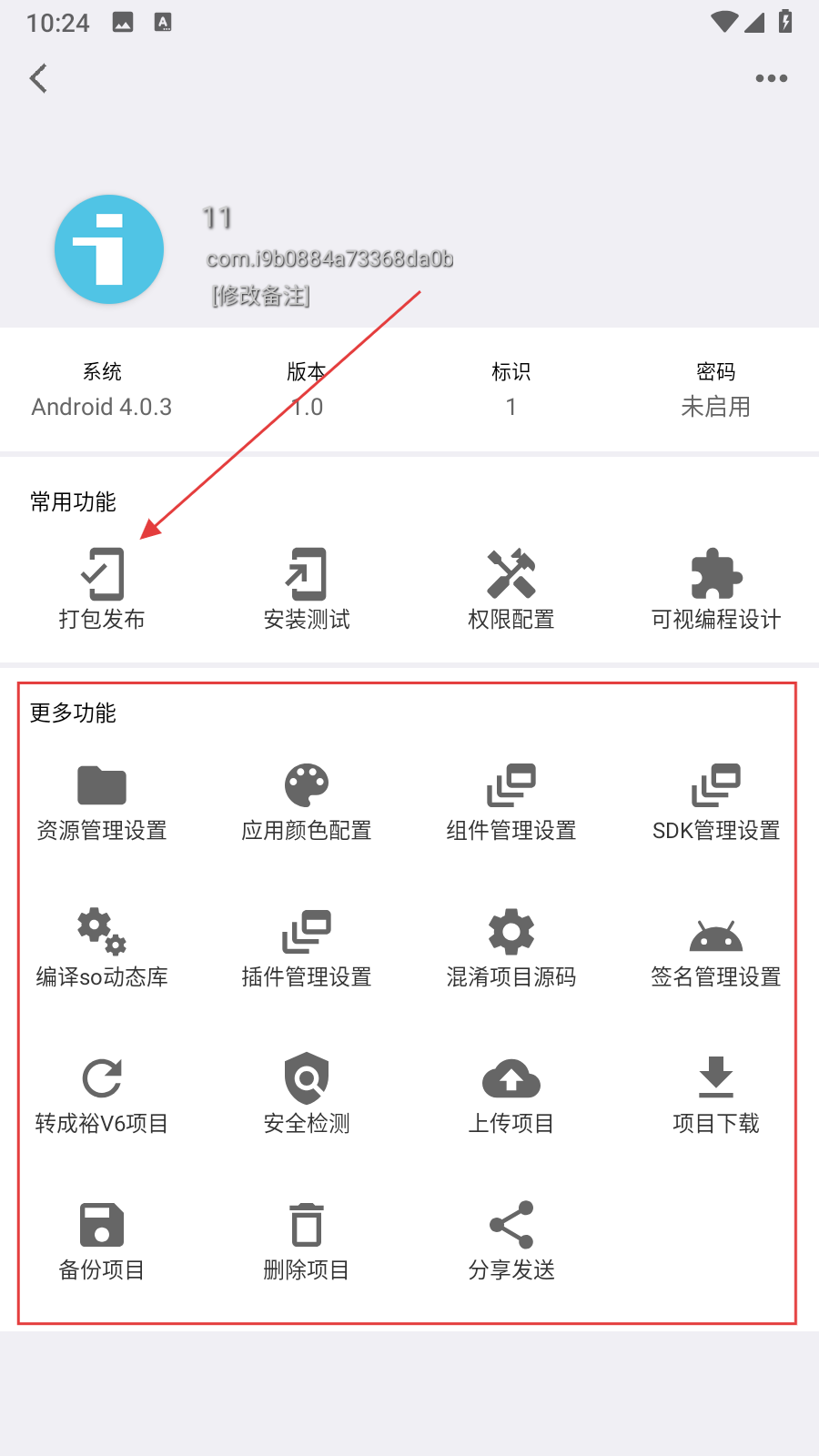Choose 应用颜色配置

(x=307, y=801)
